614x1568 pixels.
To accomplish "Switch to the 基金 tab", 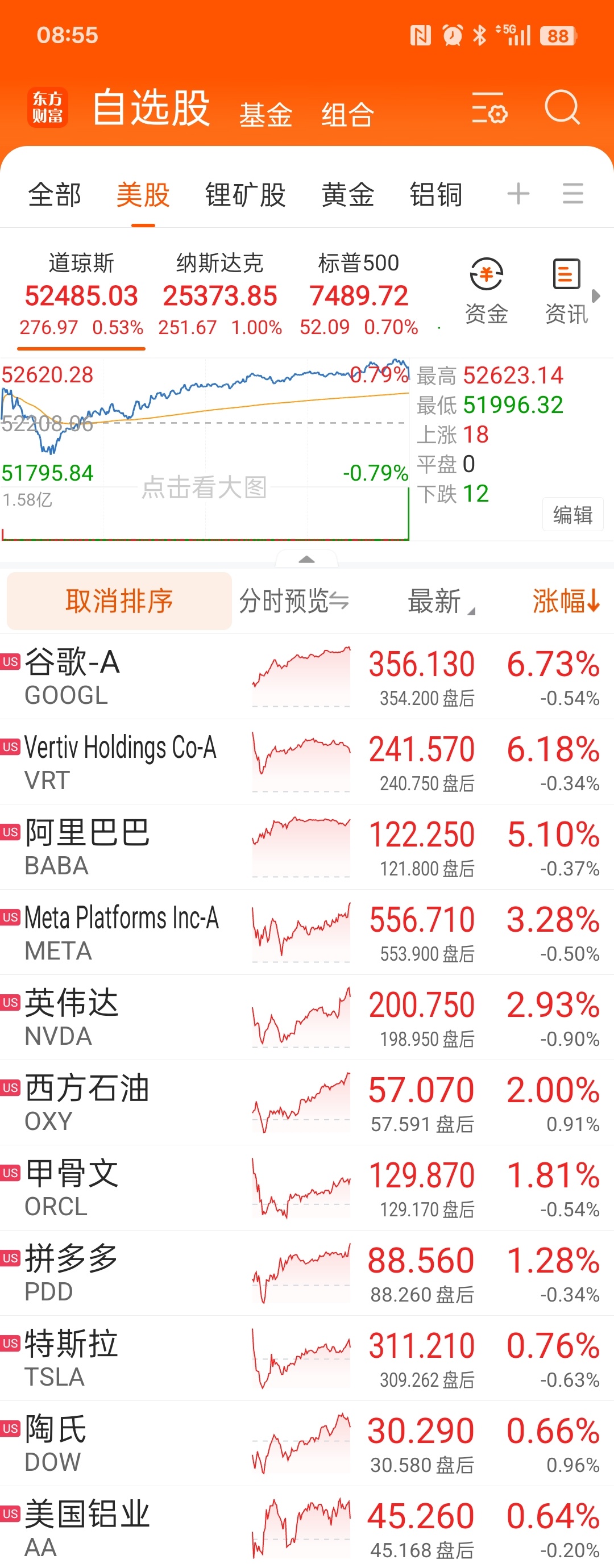I will click(x=265, y=114).
